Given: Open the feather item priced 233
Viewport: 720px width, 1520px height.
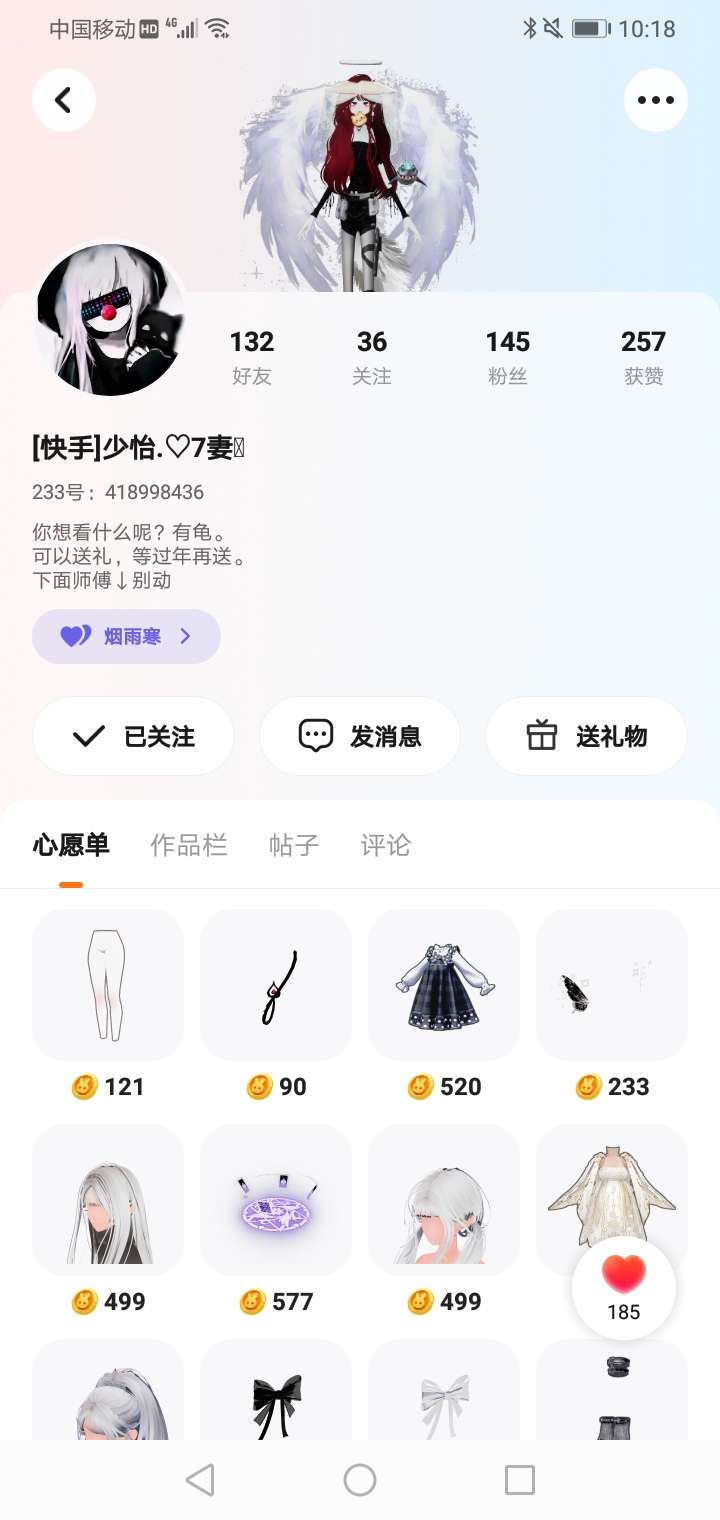Looking at the screenshot, I should tap(612, 985).
